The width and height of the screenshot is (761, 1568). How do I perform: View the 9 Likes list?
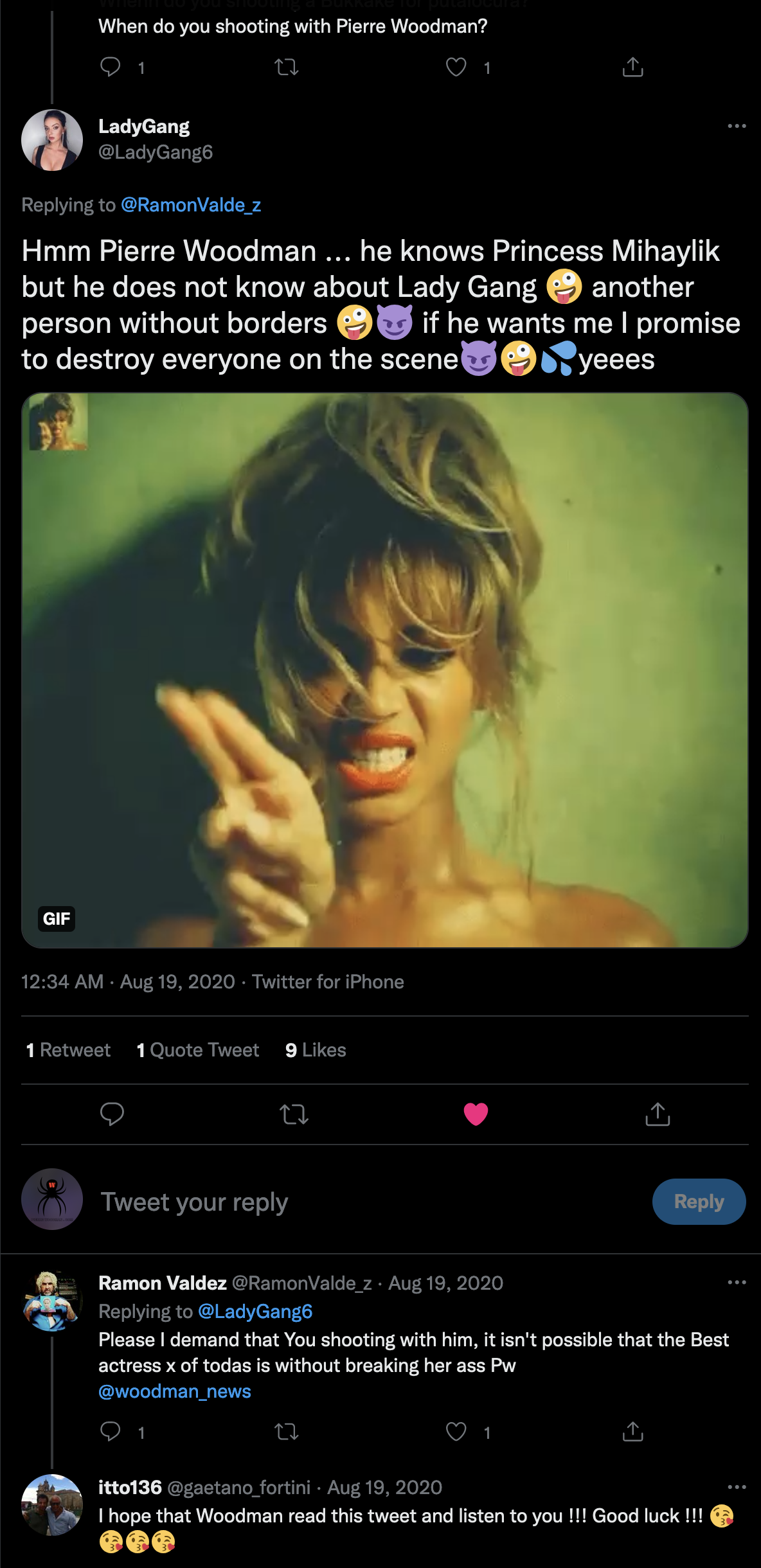[316, 1050]
